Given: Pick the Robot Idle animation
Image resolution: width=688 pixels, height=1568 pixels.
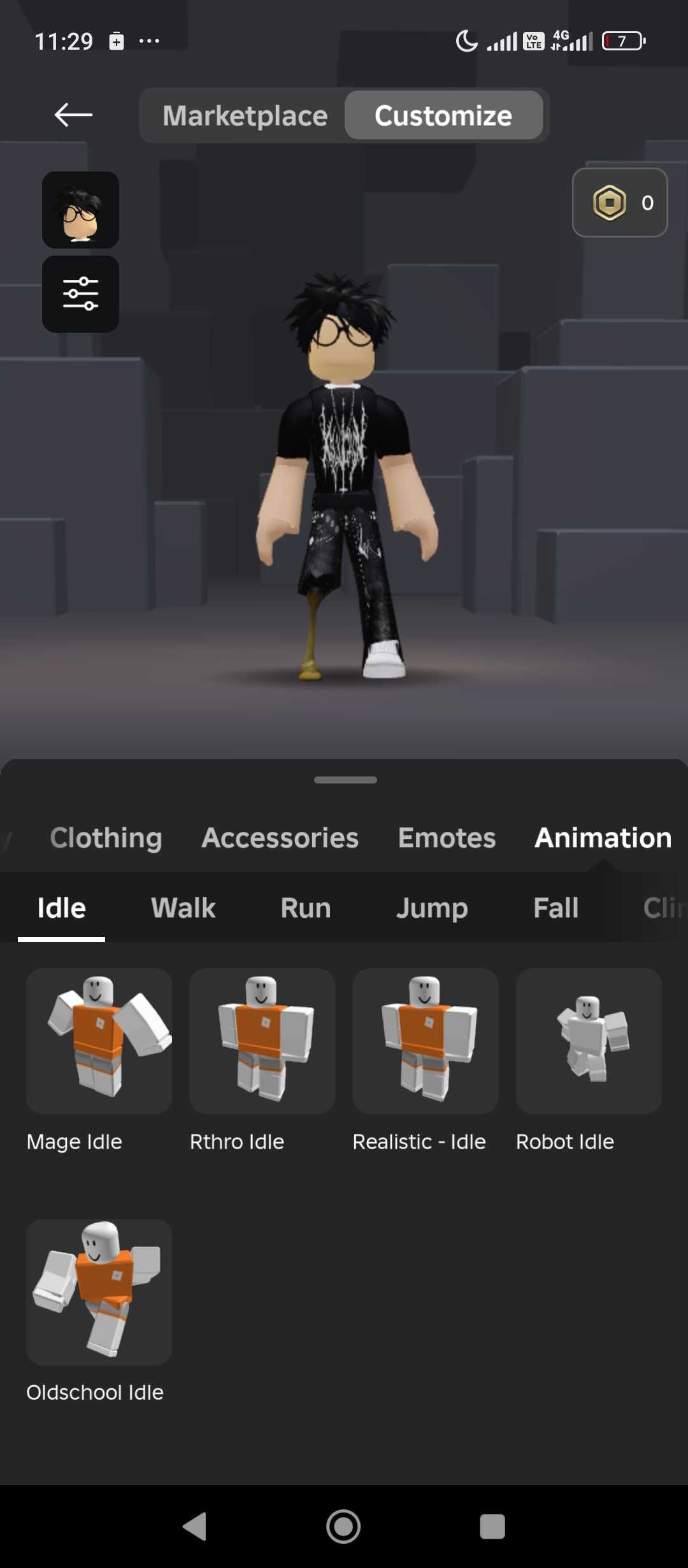Looking at the screenshot, I should click(x=589, y=1041).
